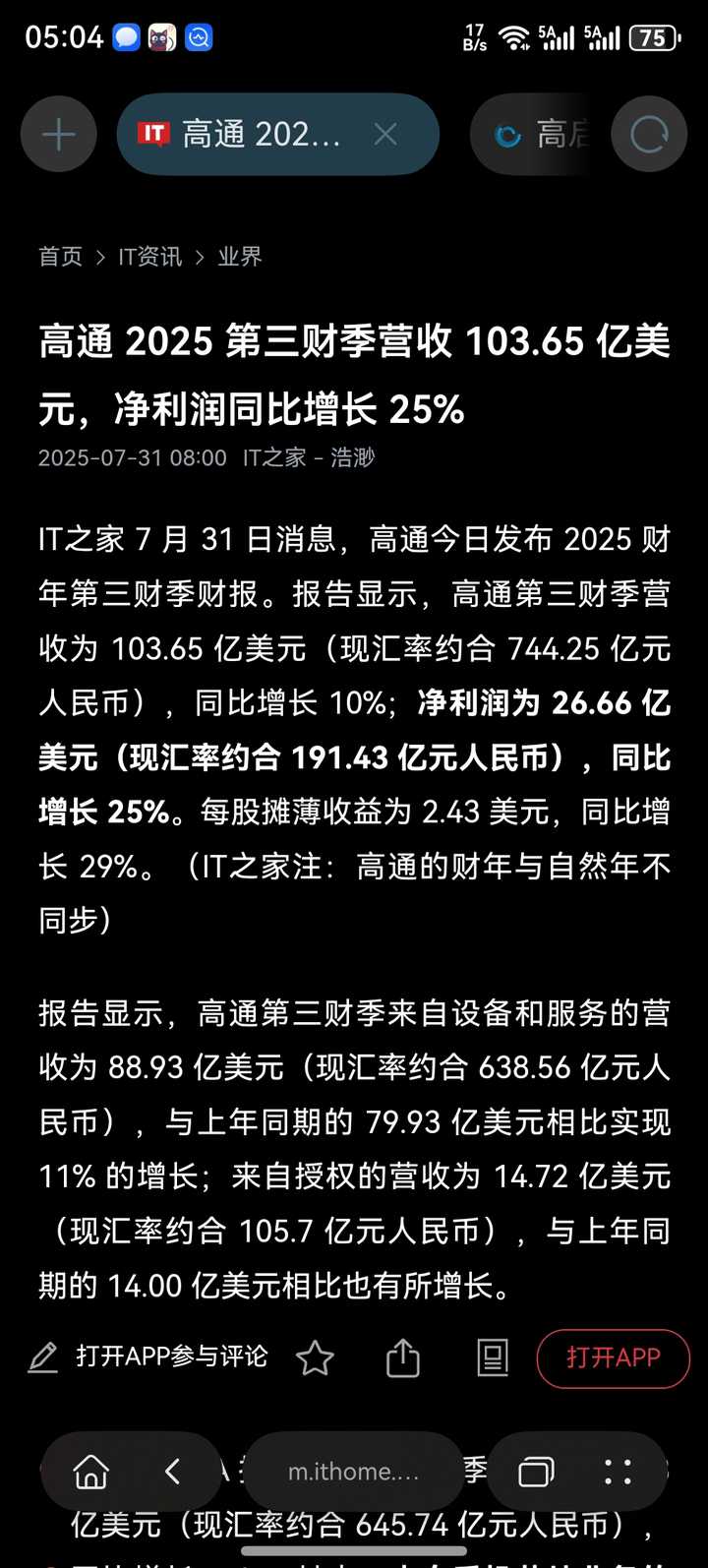The image size is (708, 1568).
Task: Open the news list page icon
Action: coord(492,1358)
